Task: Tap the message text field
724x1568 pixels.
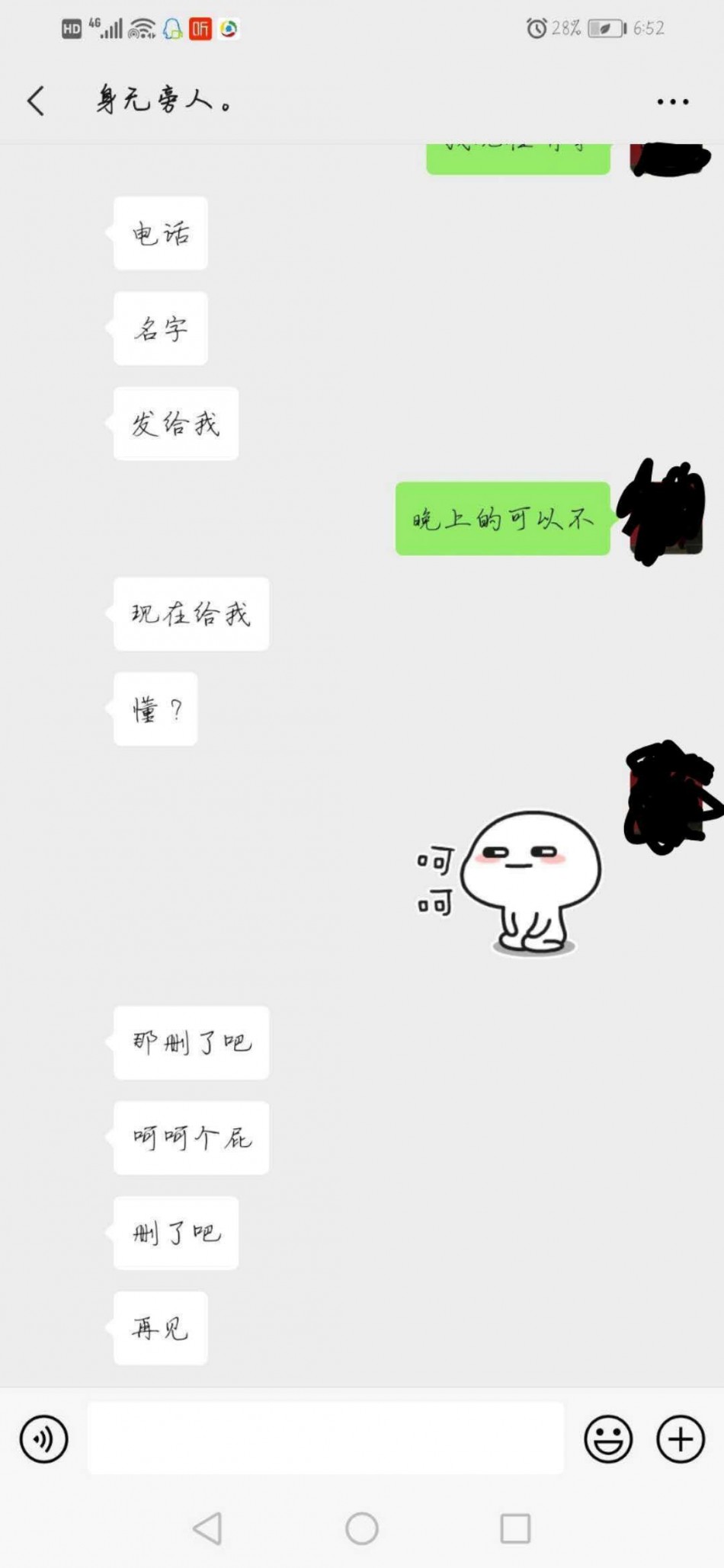Action: point(325,1438)
